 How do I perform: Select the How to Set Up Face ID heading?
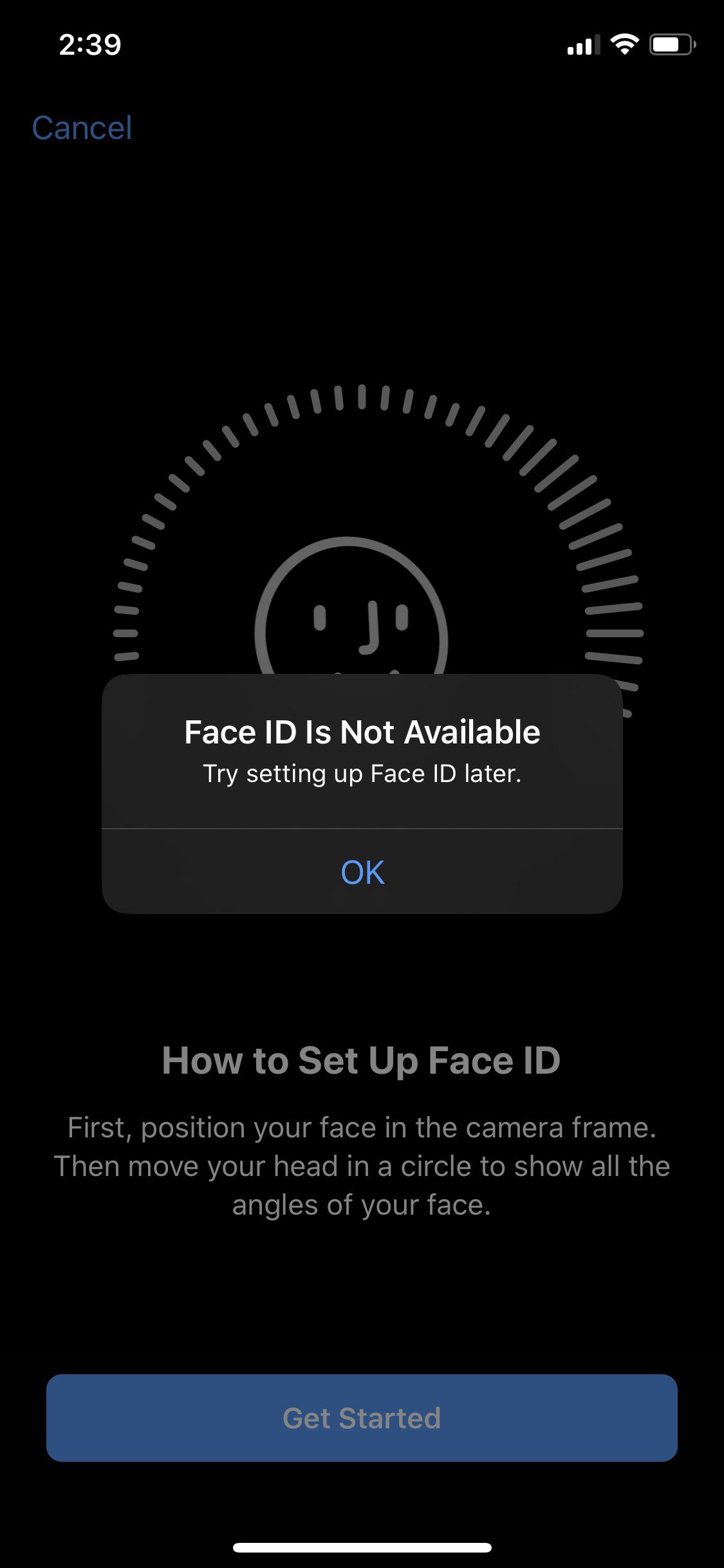pyautogui.click(x=362, y=1061)
